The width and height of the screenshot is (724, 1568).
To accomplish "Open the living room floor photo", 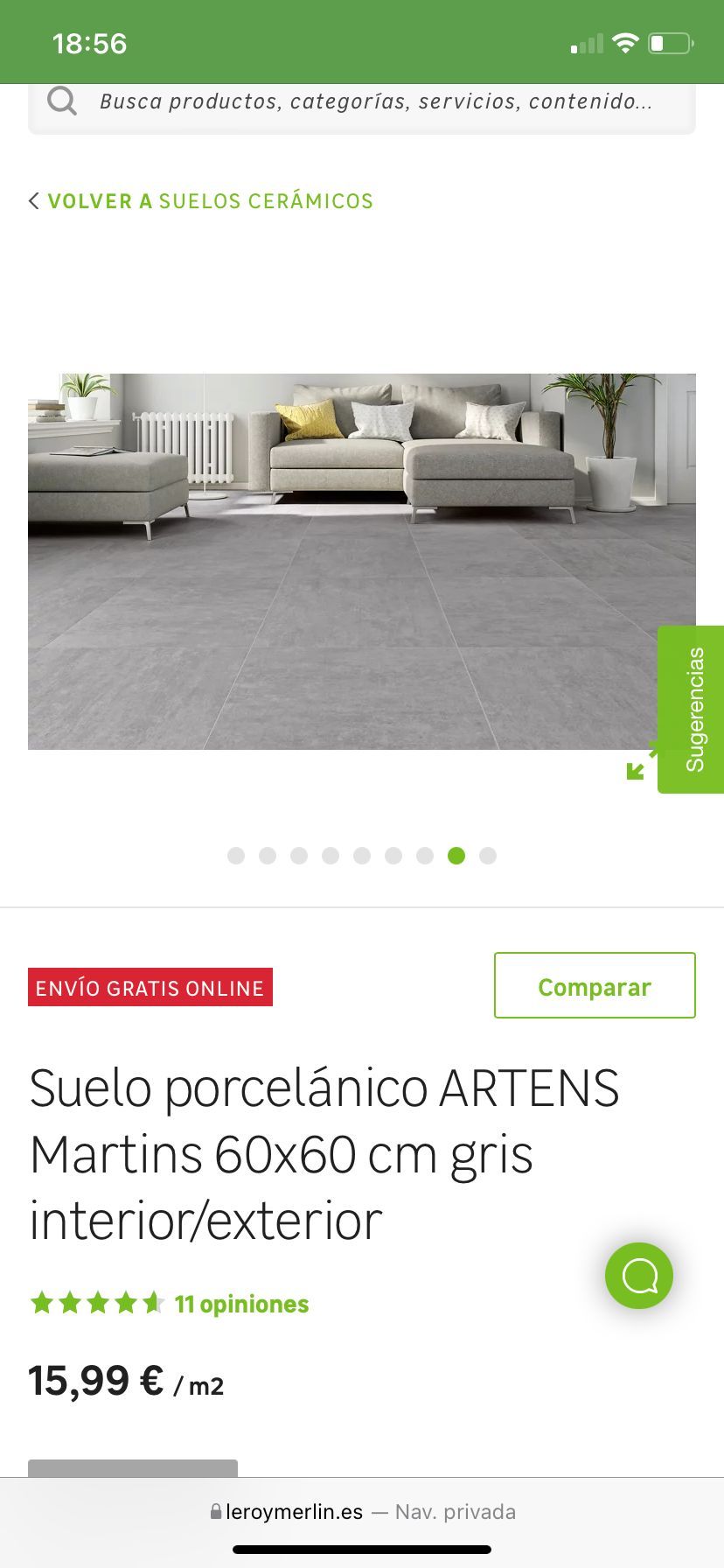I will tap(350, 562).
